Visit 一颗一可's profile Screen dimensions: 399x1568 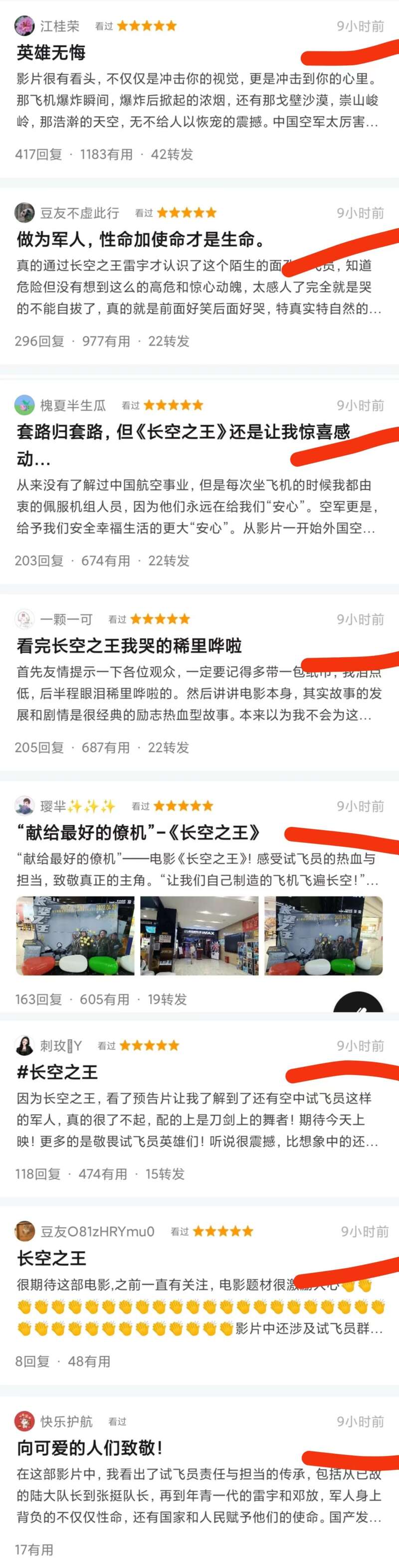(x=66, y=620)
